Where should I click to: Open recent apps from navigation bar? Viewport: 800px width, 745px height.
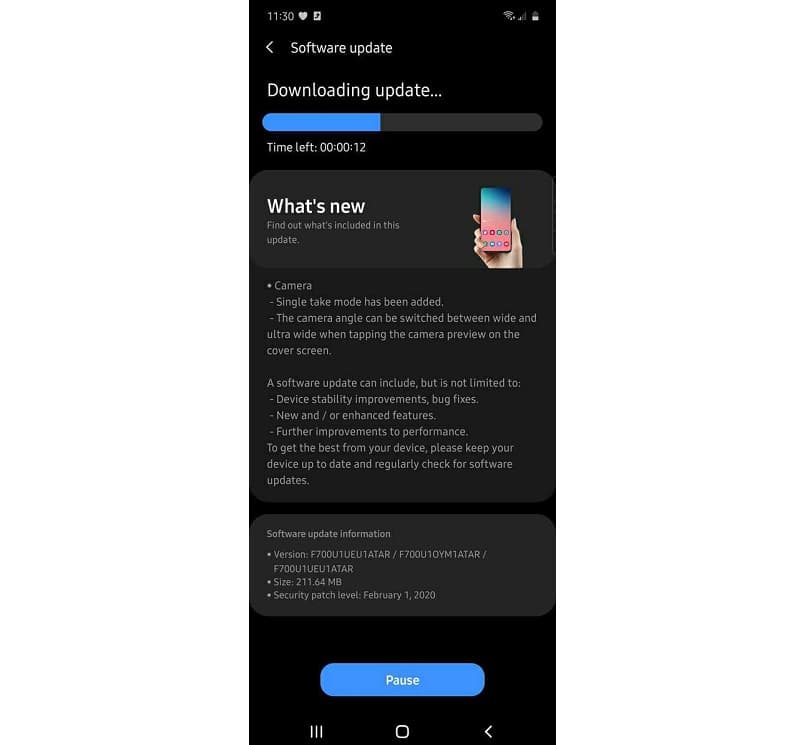pos(316,732)
